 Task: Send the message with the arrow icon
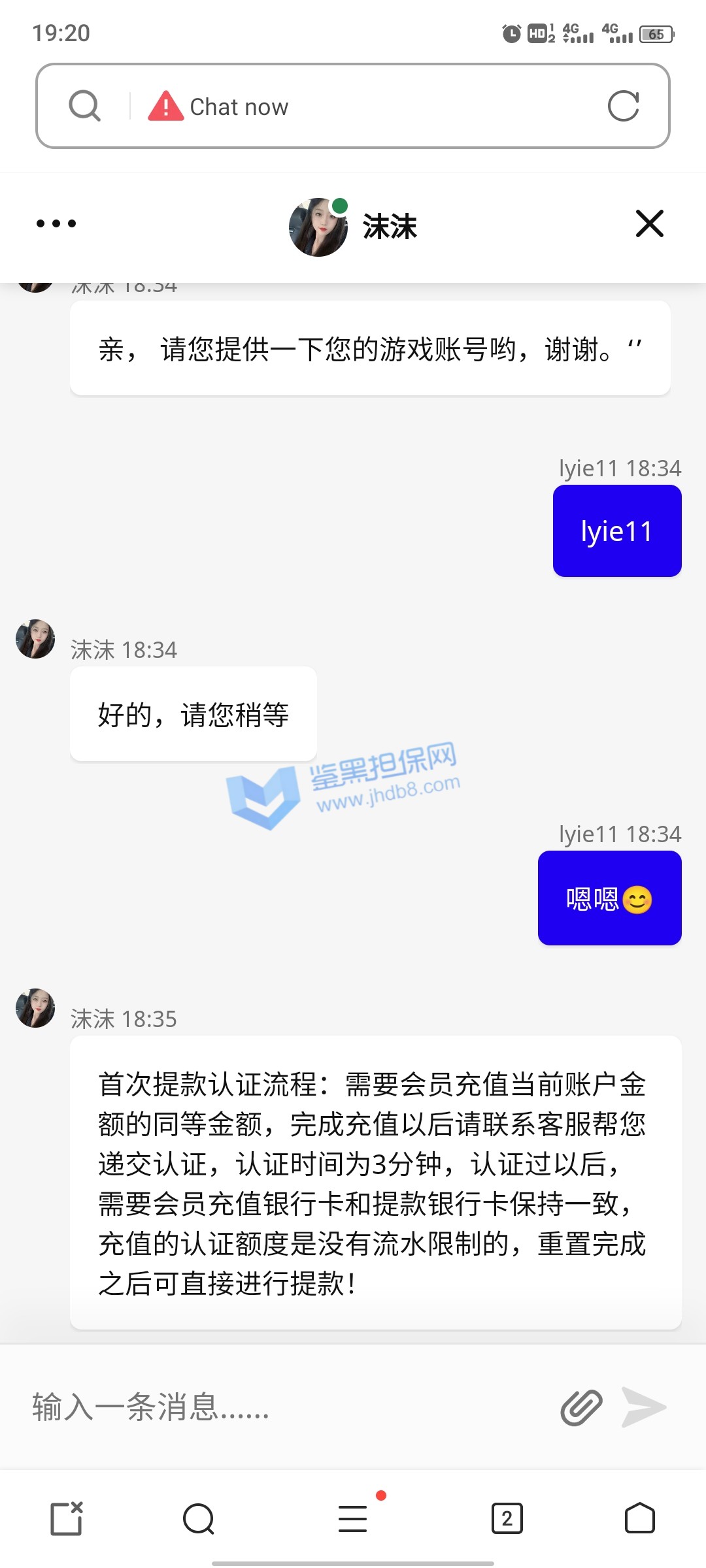tap(644, 1407)
